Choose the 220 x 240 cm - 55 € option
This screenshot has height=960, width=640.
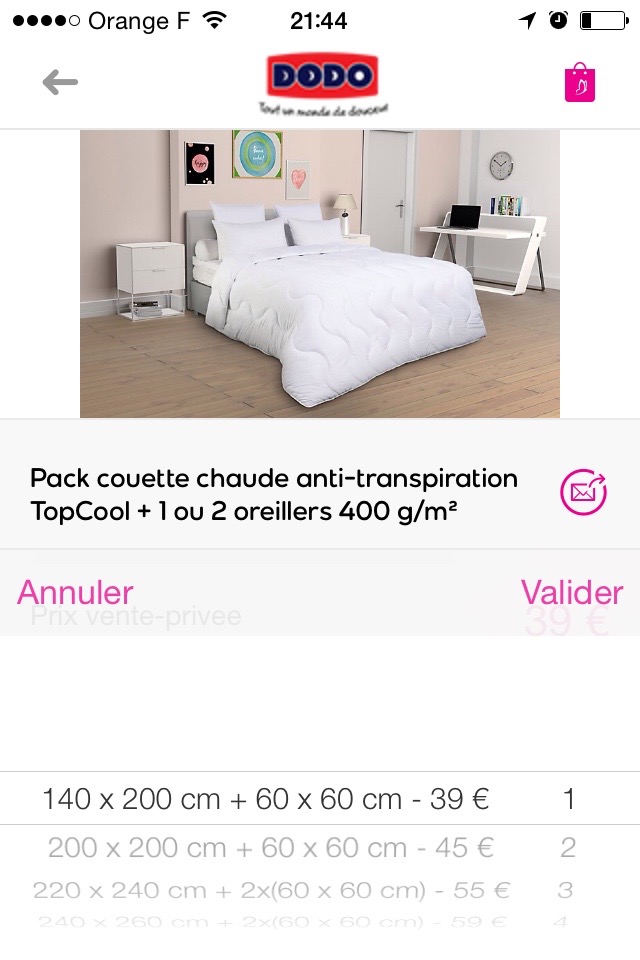point(270,890)
